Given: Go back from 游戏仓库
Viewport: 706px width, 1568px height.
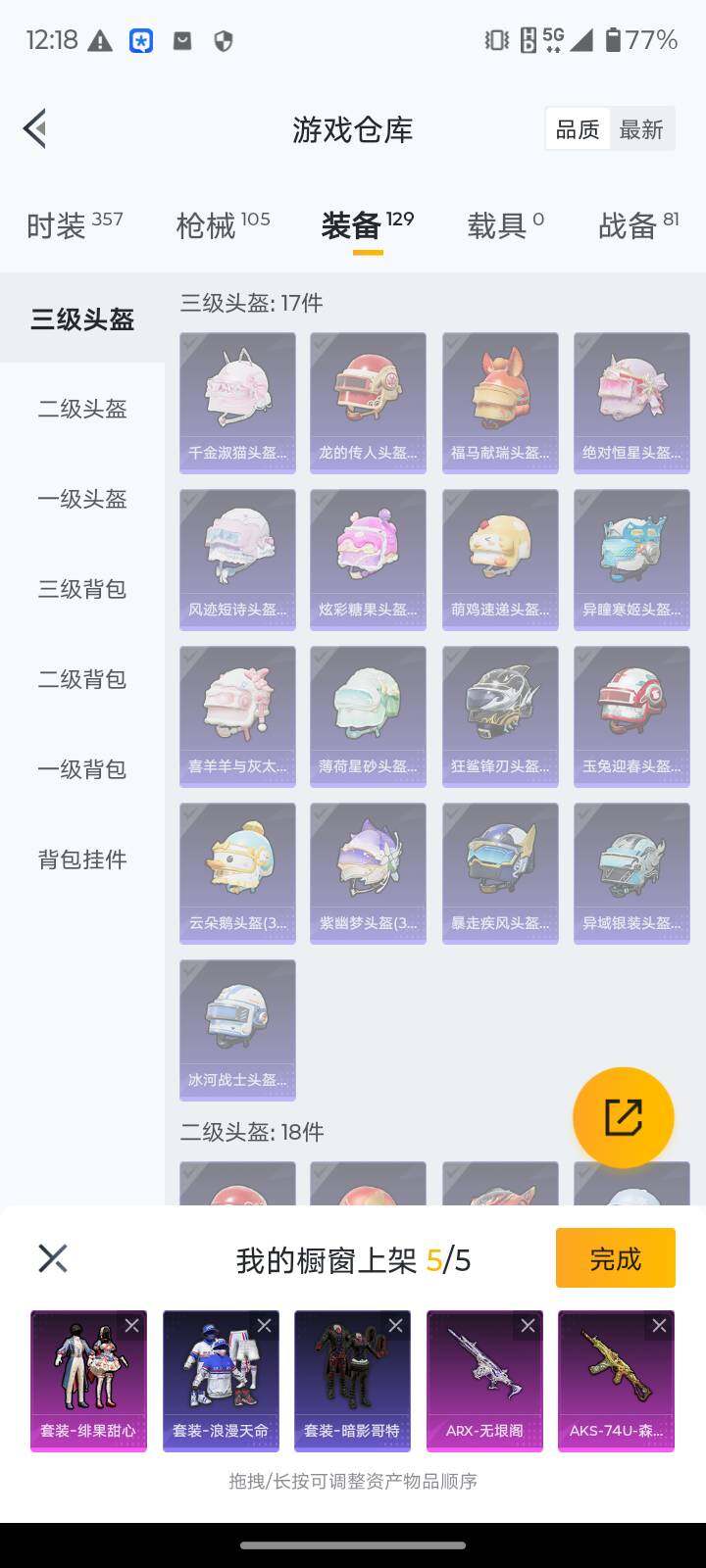Looking at the screenshot, I should pos(35,129).
